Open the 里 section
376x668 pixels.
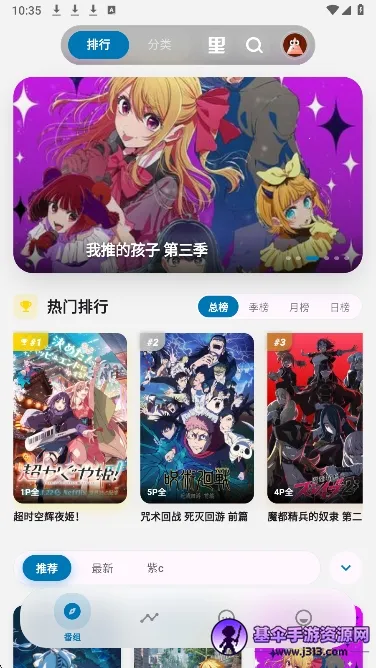(216, 45)
